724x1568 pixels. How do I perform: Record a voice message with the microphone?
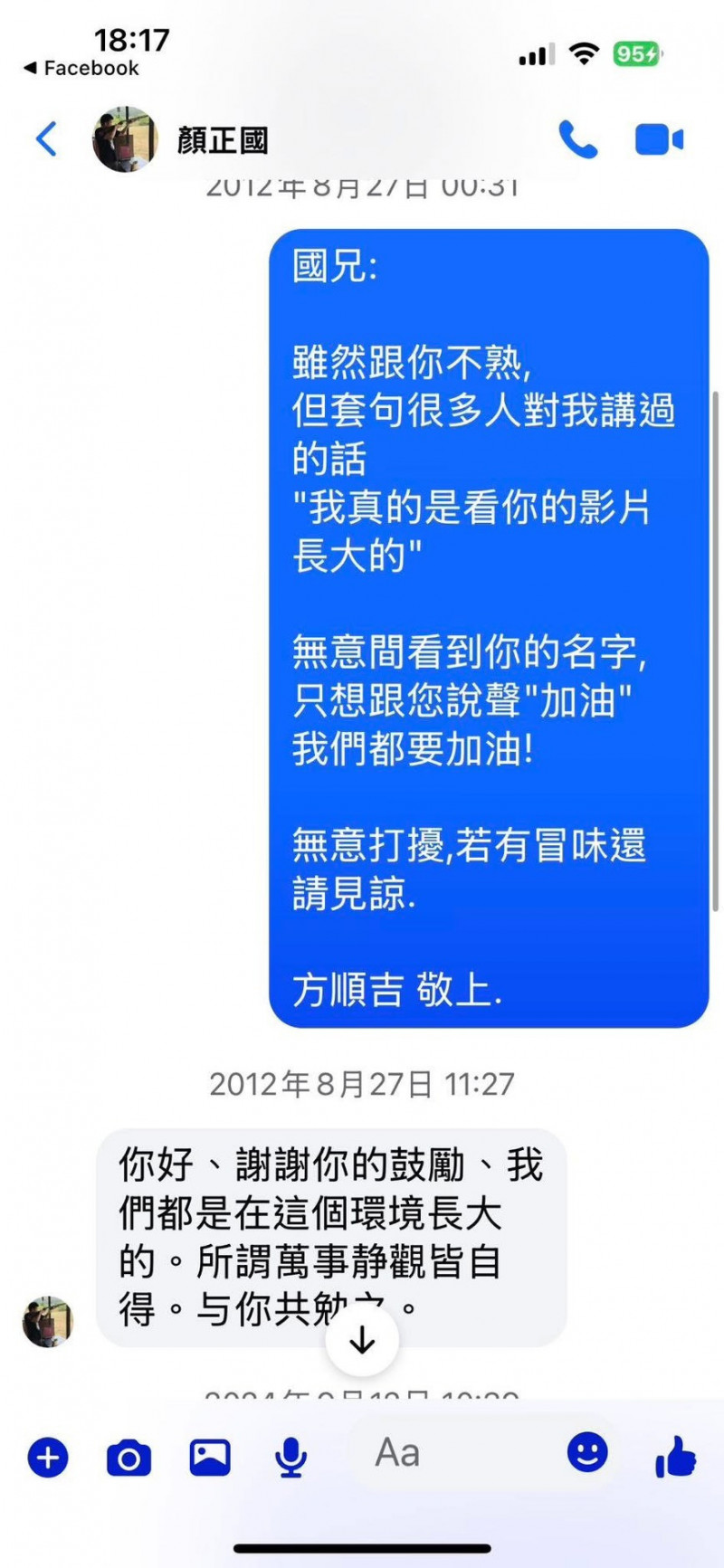[290, 1458]
